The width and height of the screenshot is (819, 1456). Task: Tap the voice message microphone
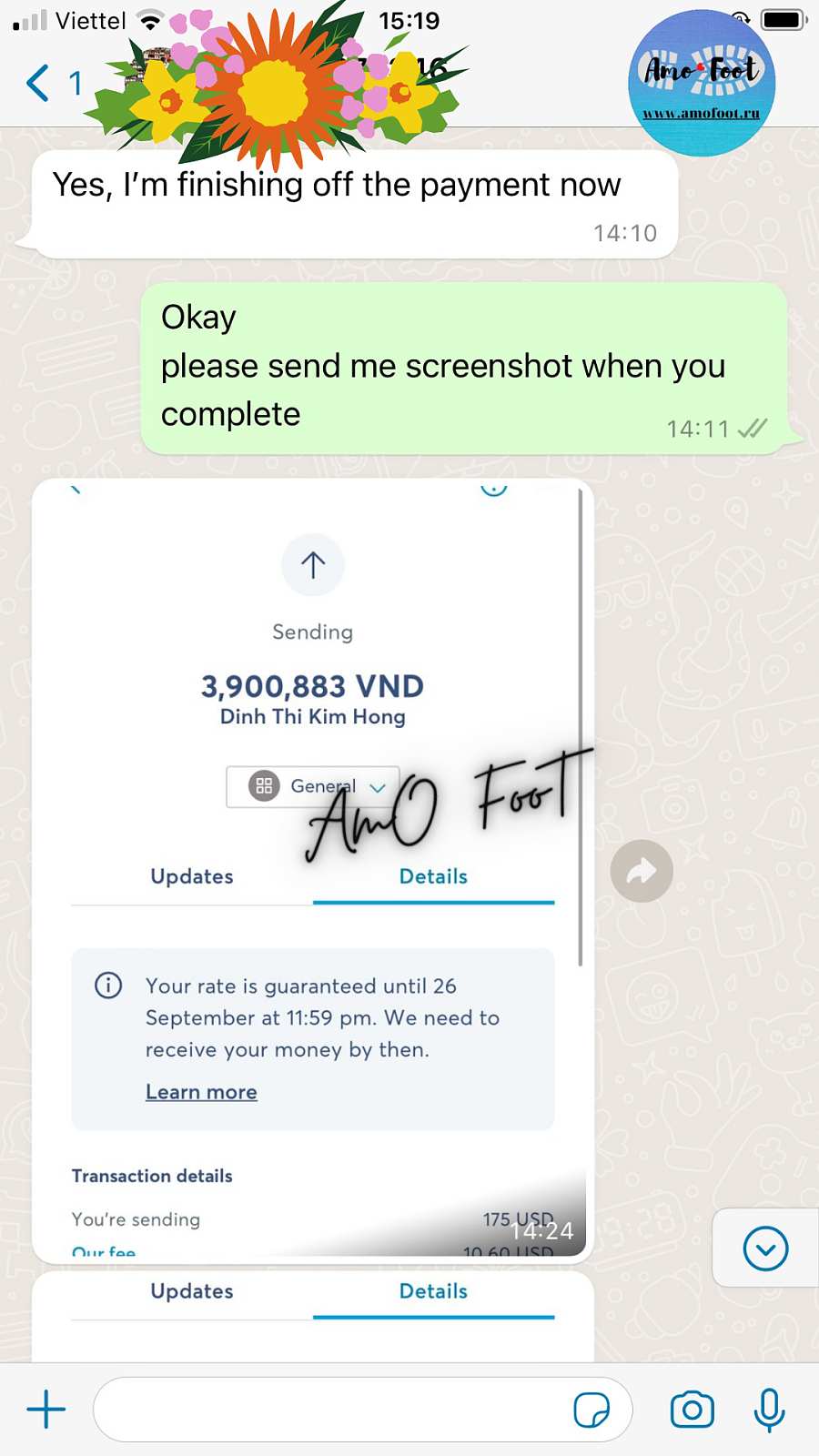point(769,1410)
